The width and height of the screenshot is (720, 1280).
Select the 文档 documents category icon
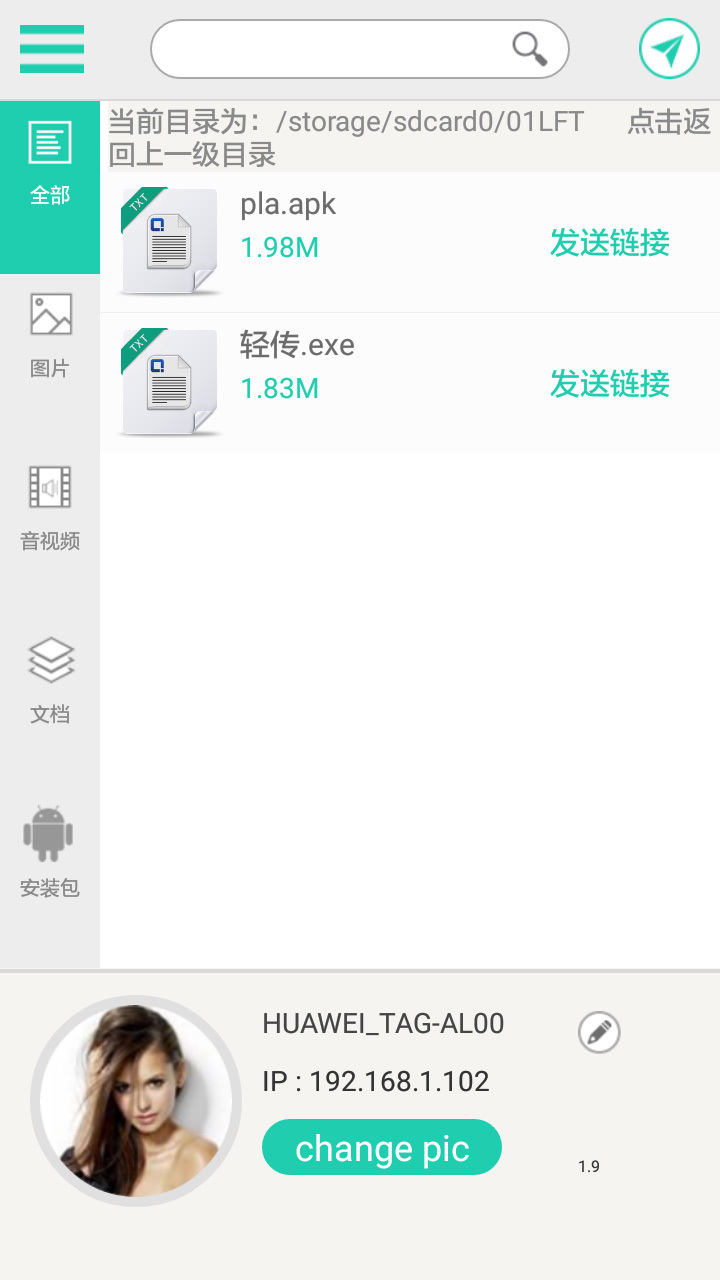[x=50, y=660]
